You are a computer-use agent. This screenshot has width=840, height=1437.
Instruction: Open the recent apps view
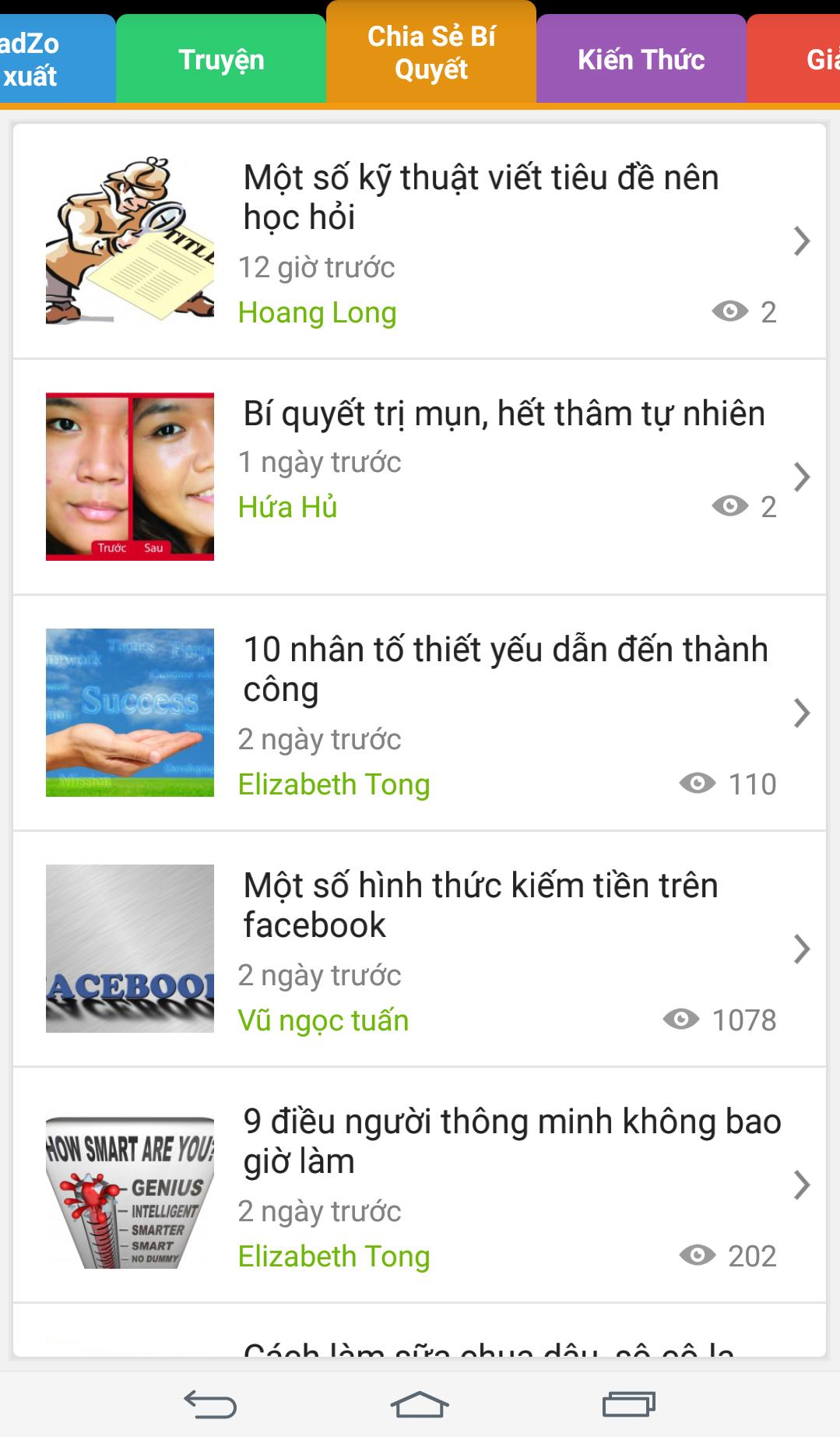tap(628, 1404)
